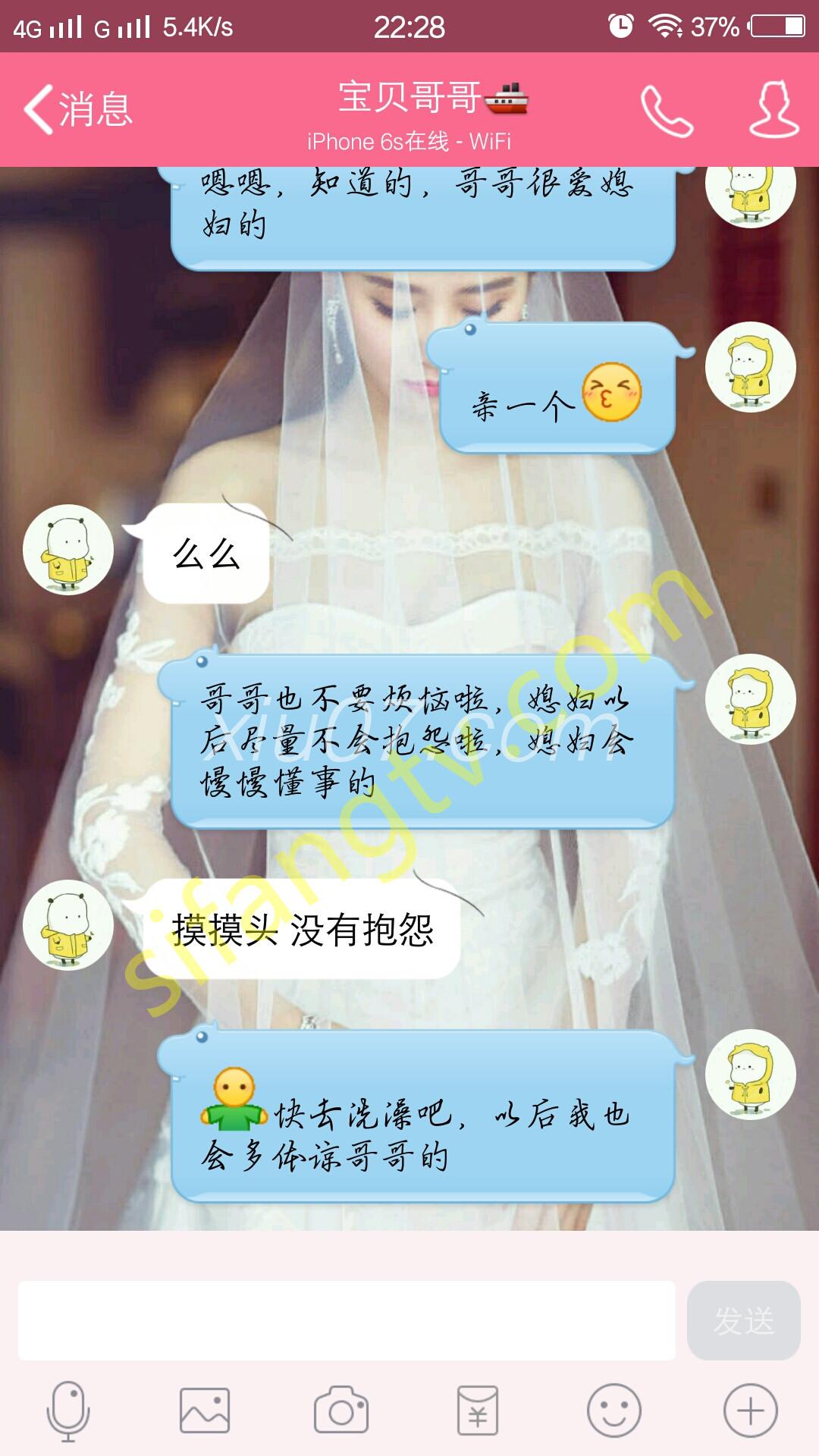The height and width of the screenshot is (1456, 819).
Task: Record a voice message with the microphone
Action: point(68,1411)
